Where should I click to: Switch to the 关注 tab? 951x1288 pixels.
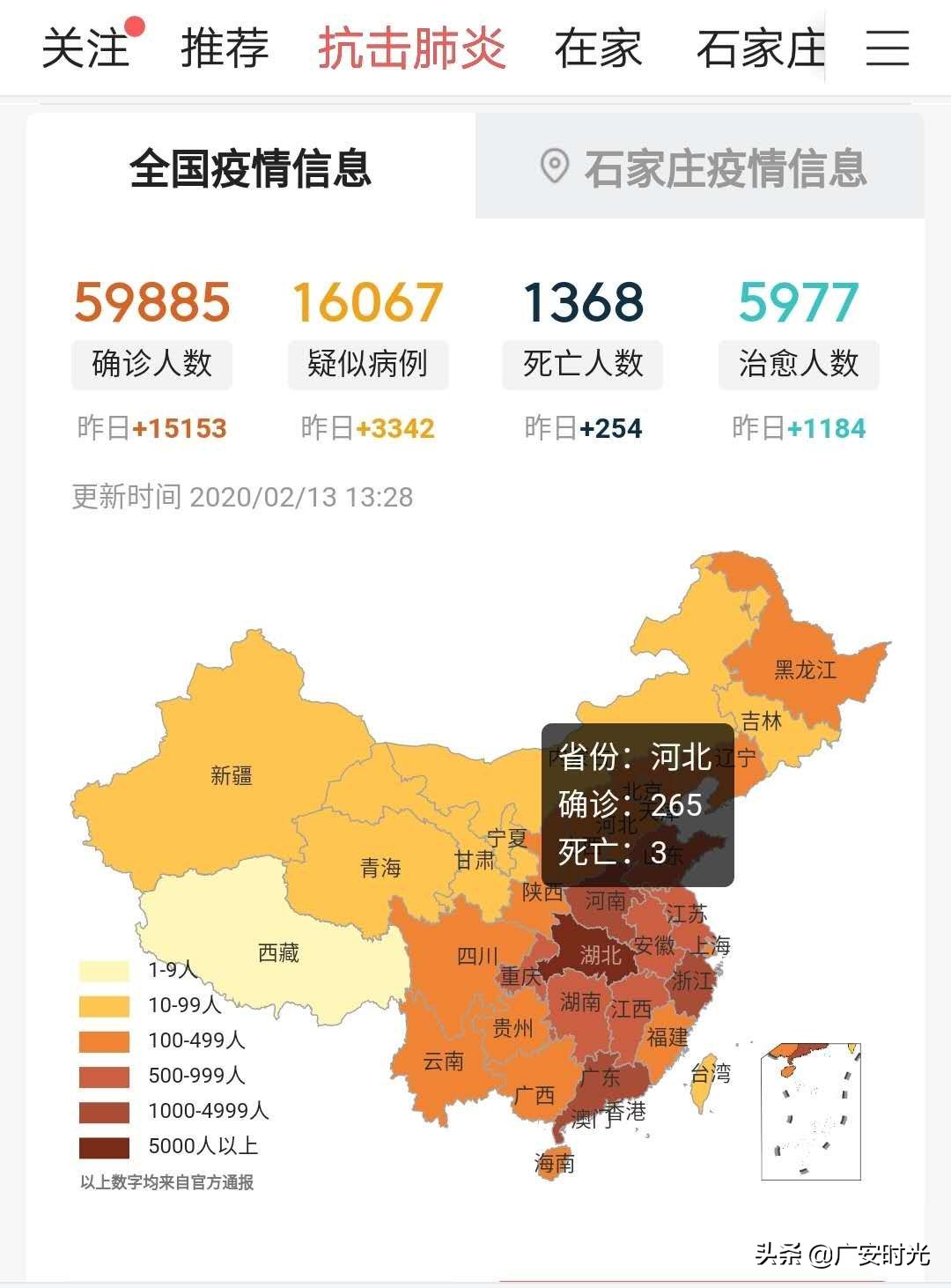click(x=85, y=48)
